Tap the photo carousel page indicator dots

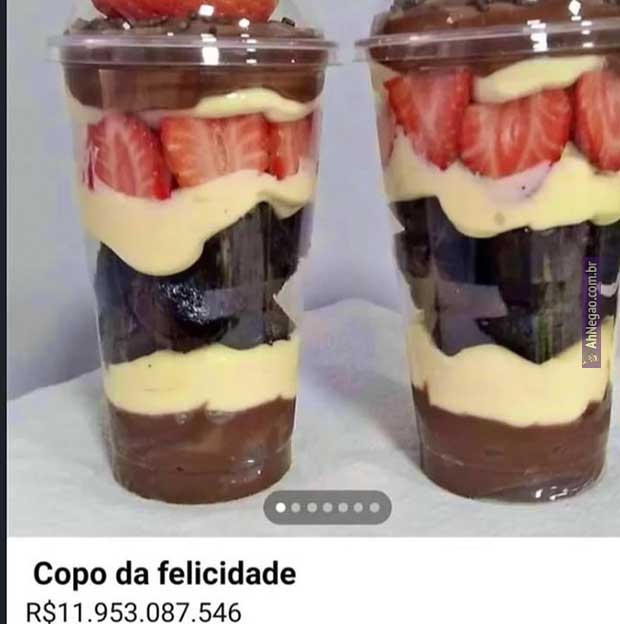pos(327,507)
